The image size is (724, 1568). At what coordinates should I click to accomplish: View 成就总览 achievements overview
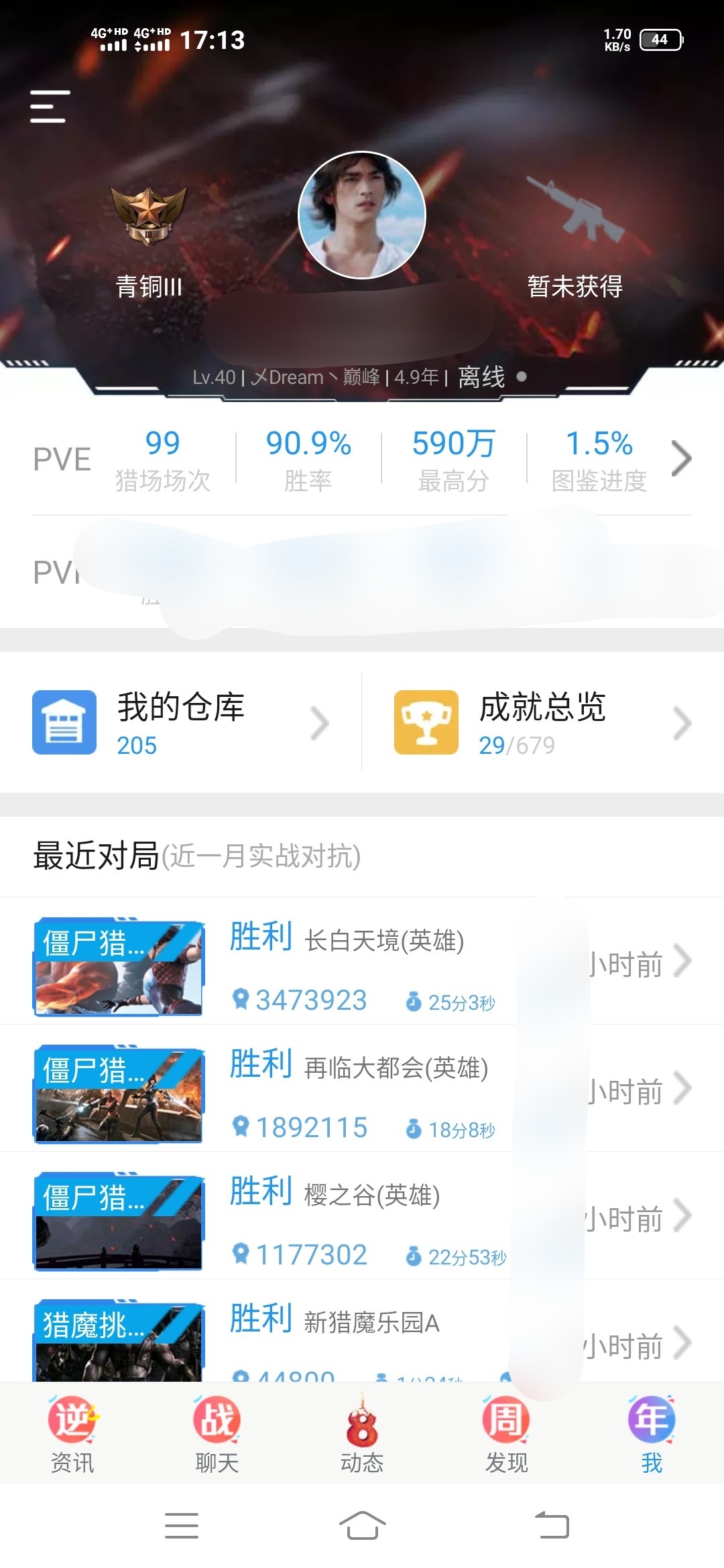pyautogui.click(x=543, y=723)
